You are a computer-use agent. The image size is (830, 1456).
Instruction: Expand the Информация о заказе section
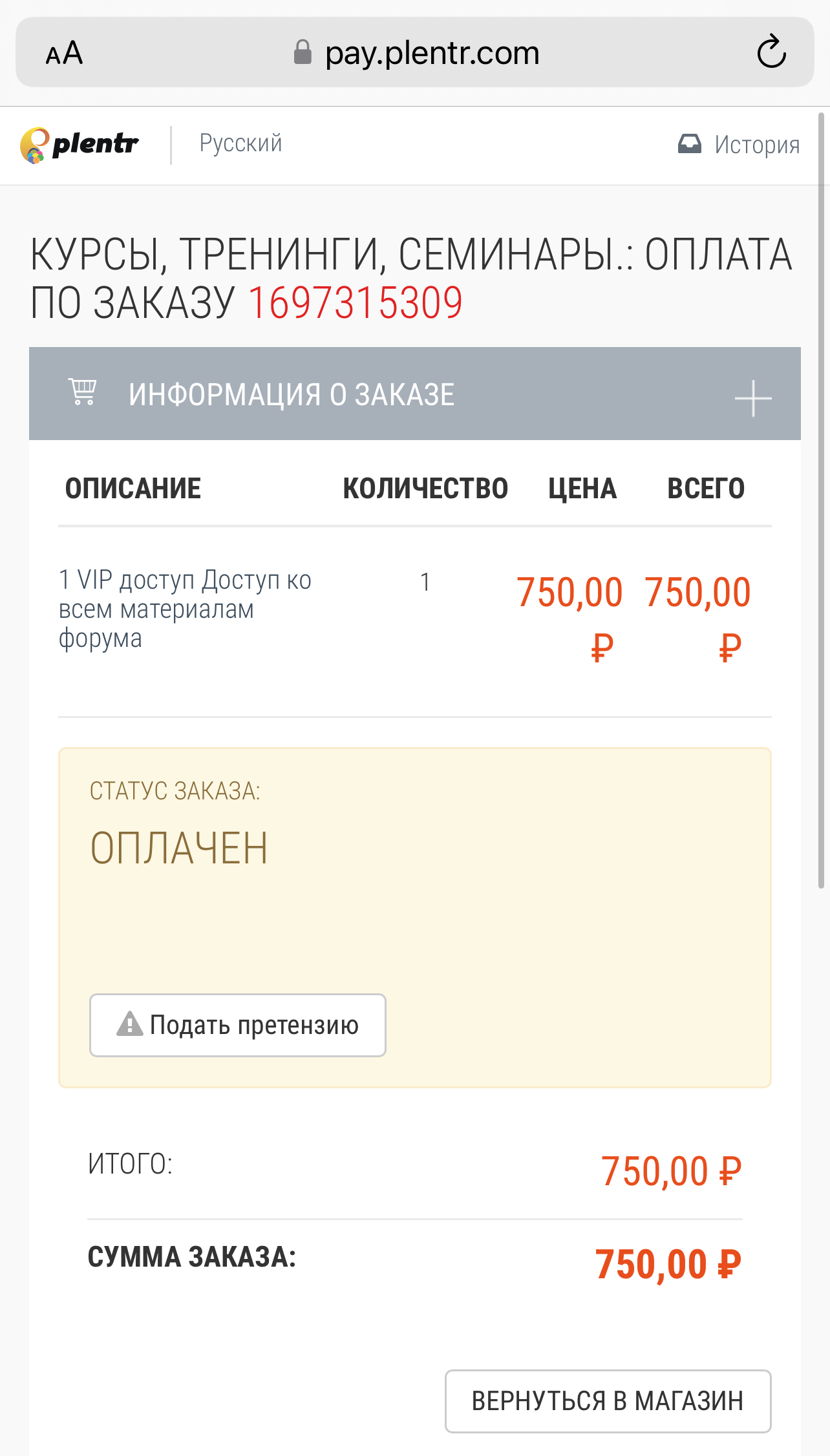point(415,394)
